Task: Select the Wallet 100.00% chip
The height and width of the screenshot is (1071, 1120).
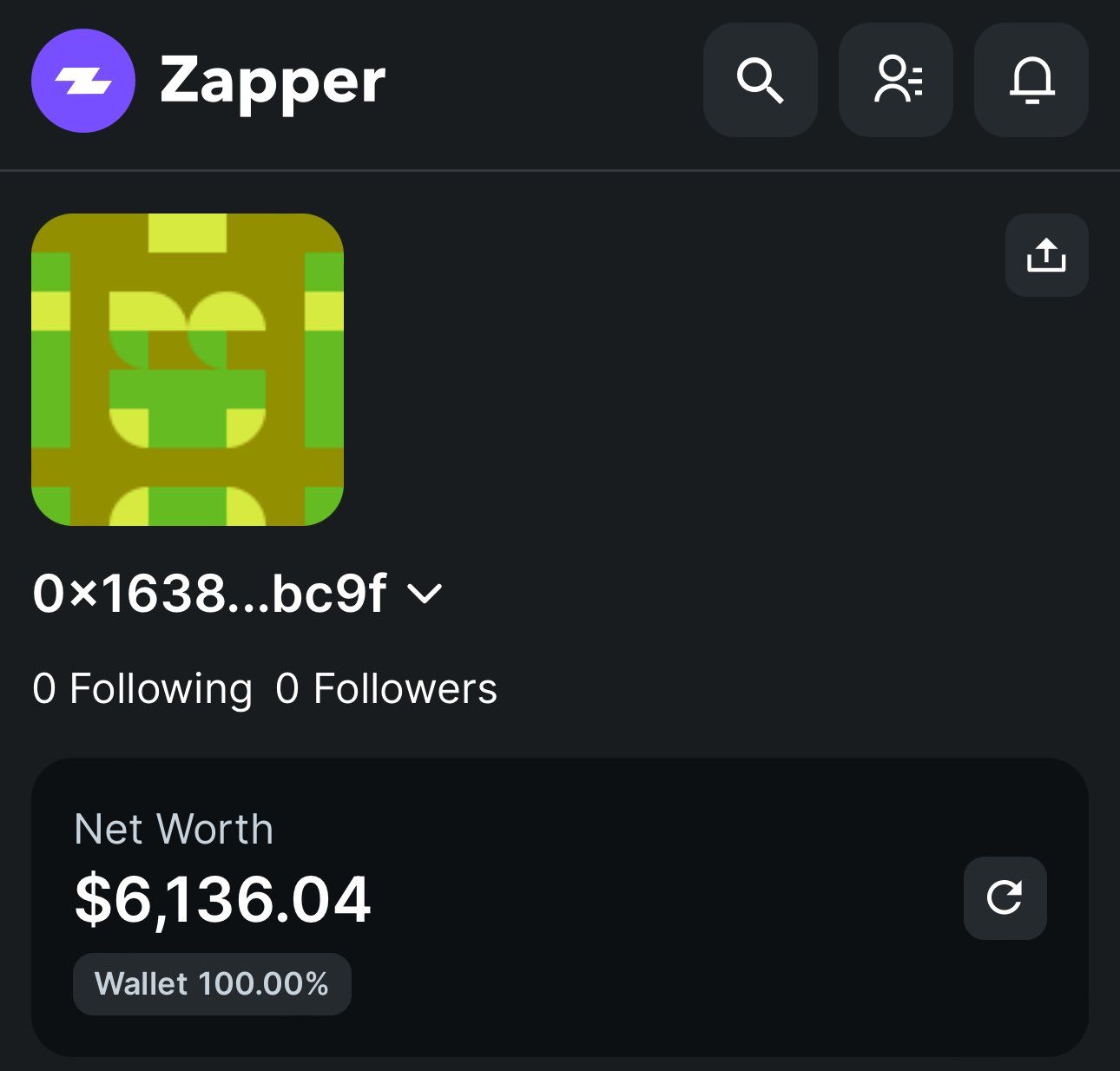Action: click(x=212, y=984)
